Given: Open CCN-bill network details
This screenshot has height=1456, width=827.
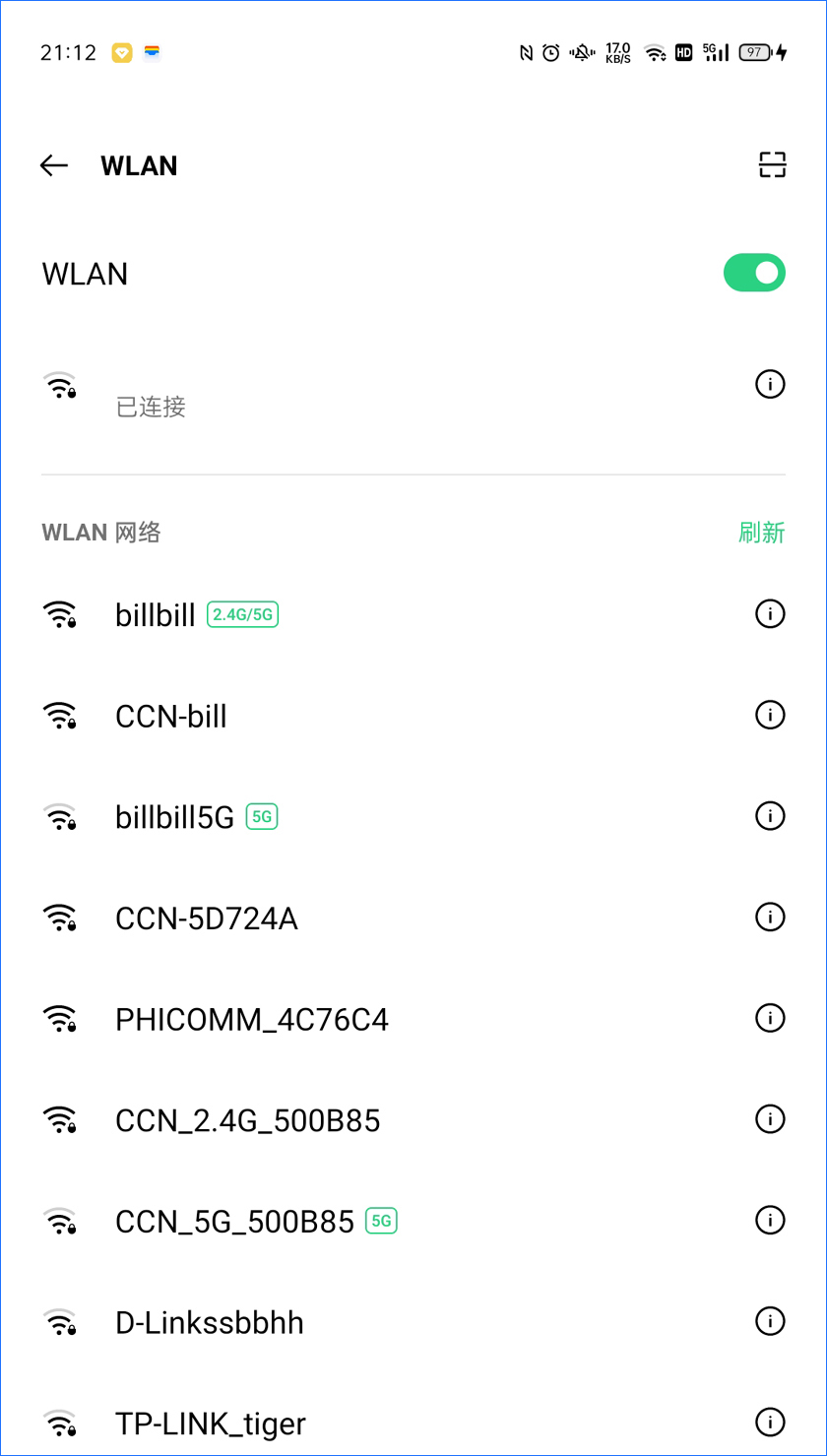Looking at the screenshot, I should coord(770,715).
